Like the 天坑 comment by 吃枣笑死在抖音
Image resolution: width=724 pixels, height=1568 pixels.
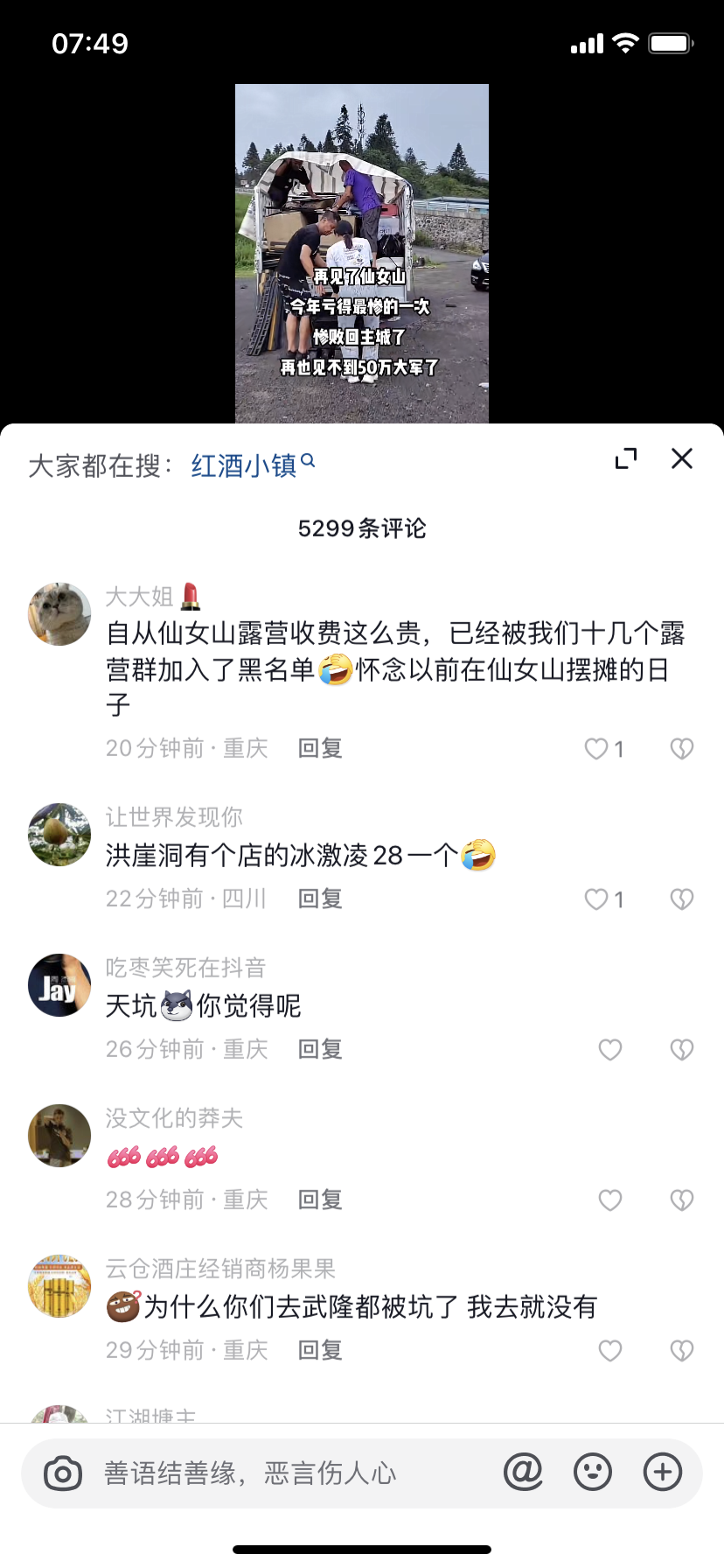(609, 1050)
